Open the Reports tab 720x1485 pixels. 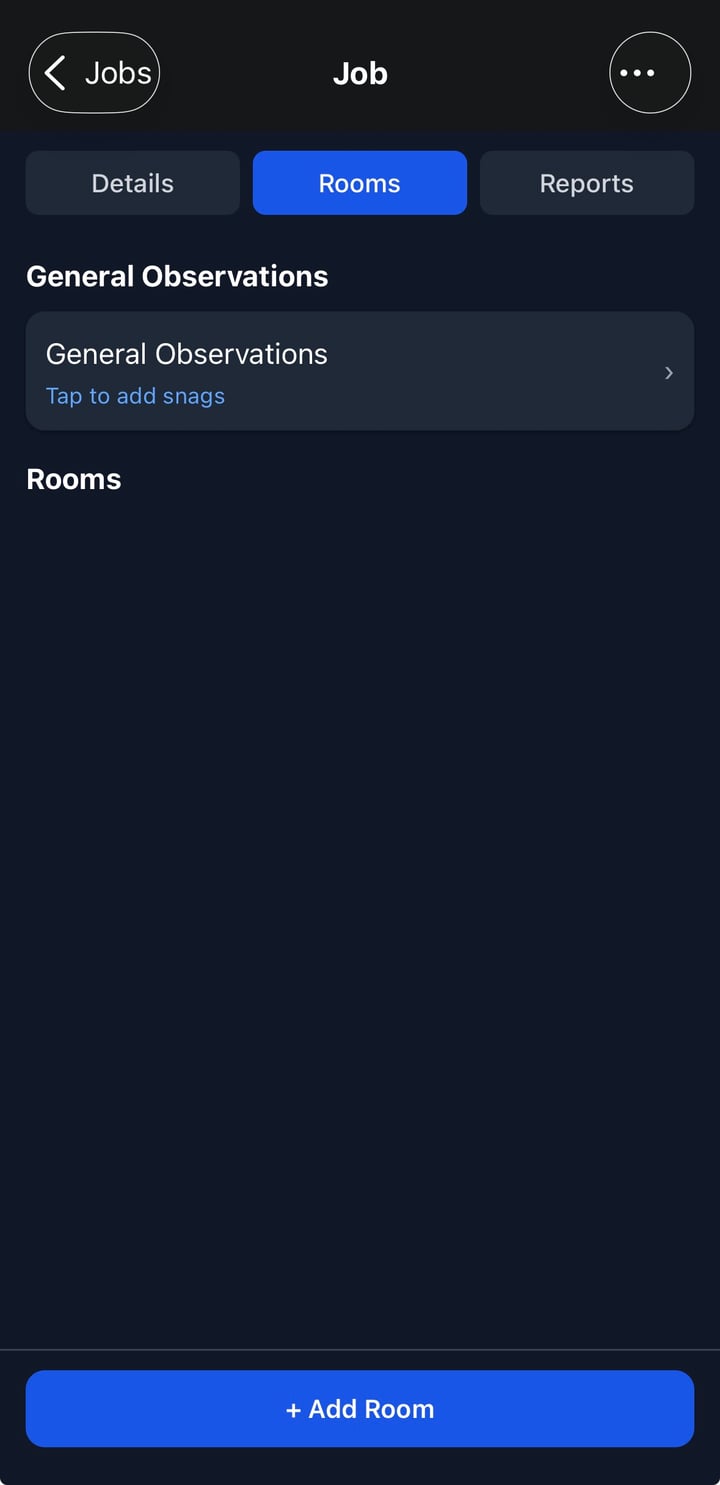587,183
